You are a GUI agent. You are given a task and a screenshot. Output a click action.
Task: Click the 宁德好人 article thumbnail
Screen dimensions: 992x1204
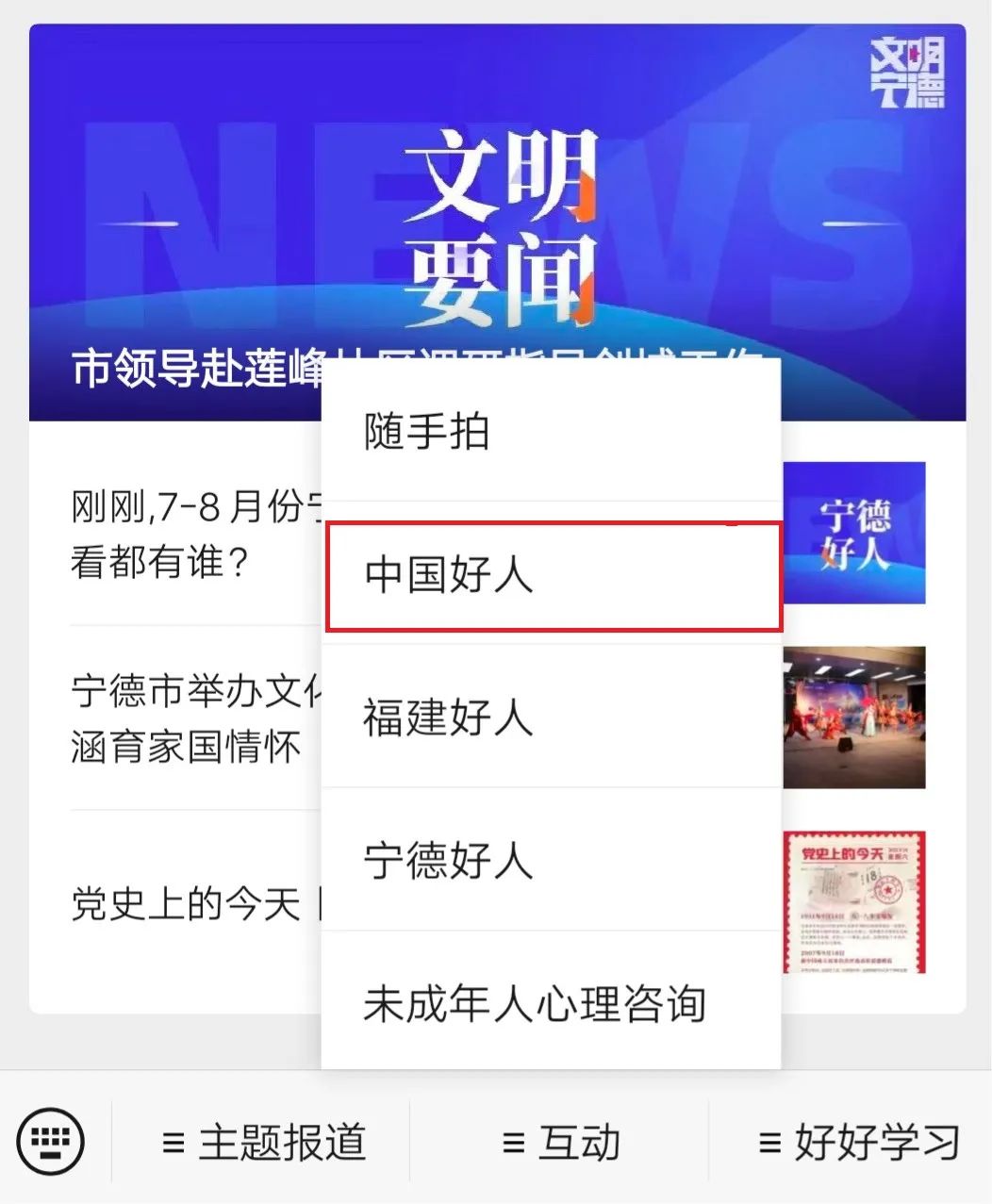pos(854,533)
